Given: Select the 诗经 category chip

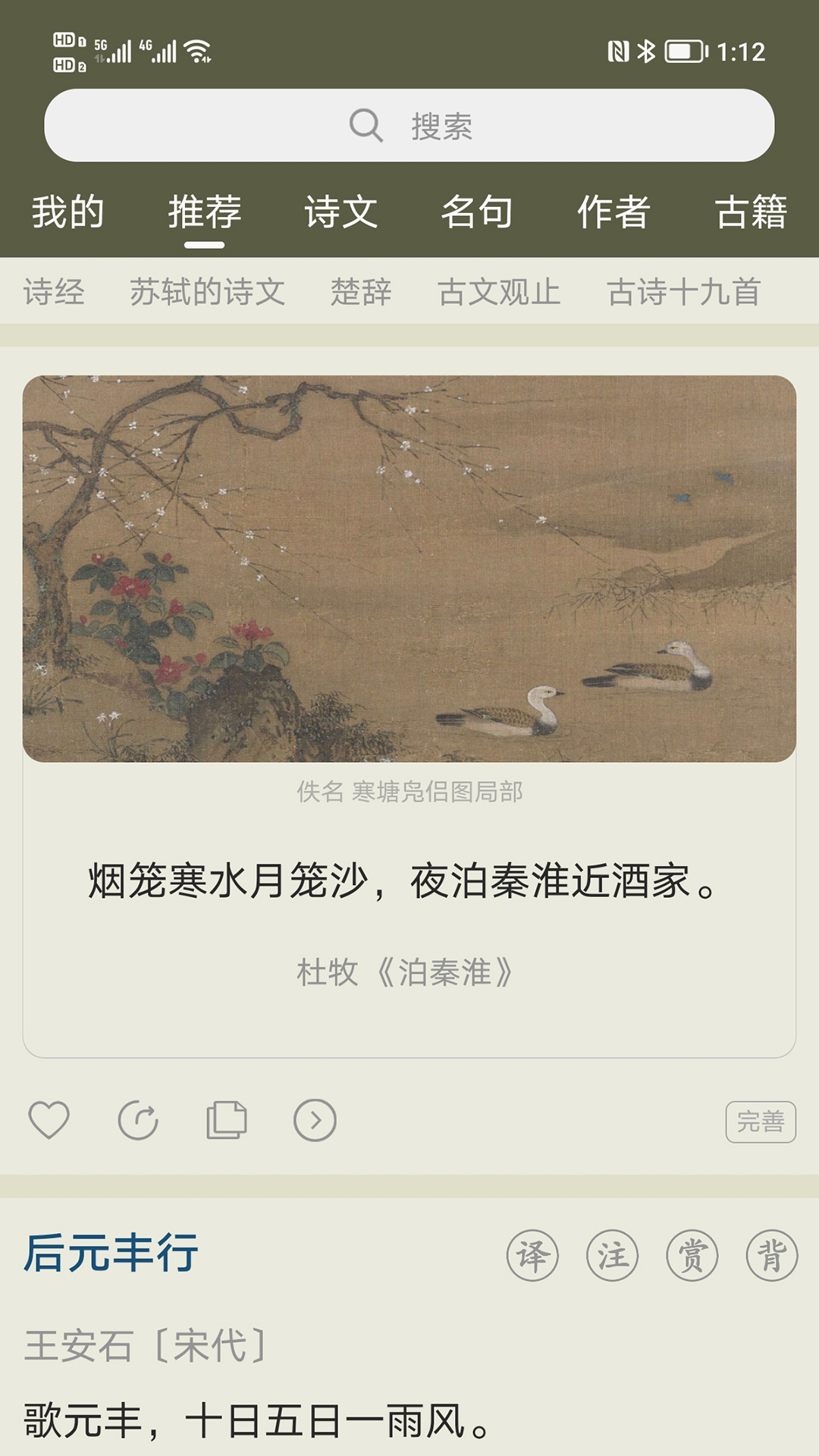Looking at the screenshot, I should click(54, 292).
